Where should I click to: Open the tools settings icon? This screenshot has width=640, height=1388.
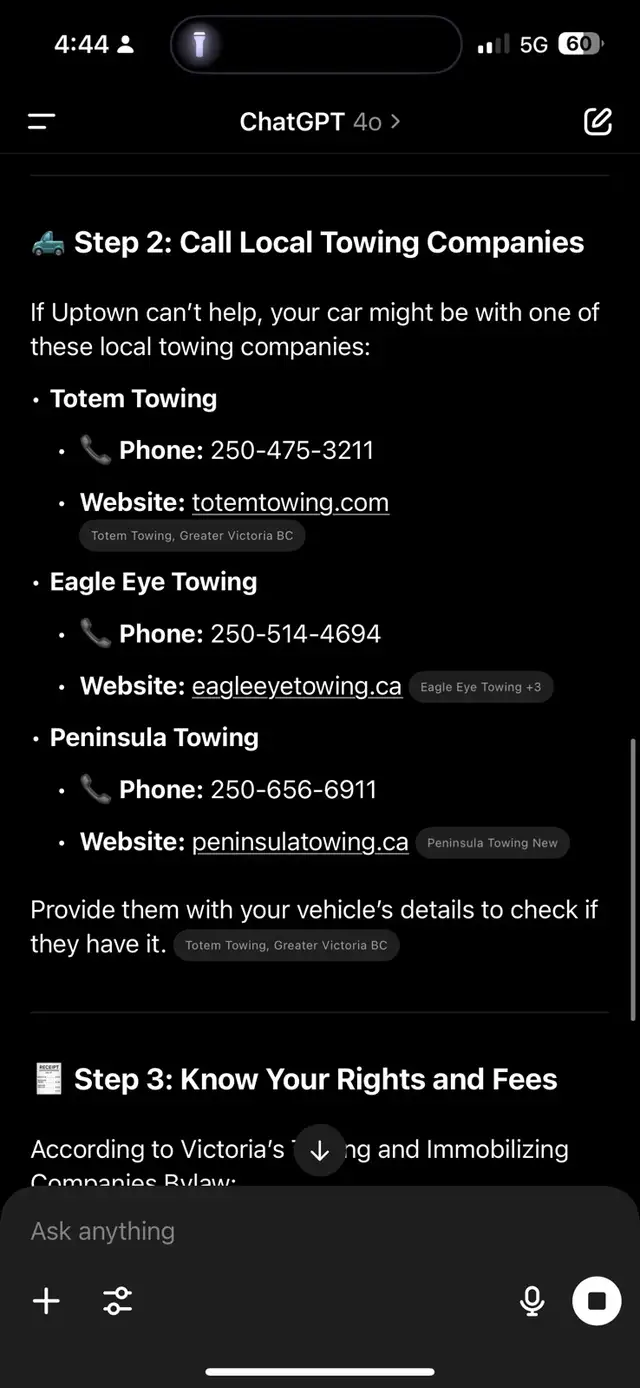click(117, 1301)
